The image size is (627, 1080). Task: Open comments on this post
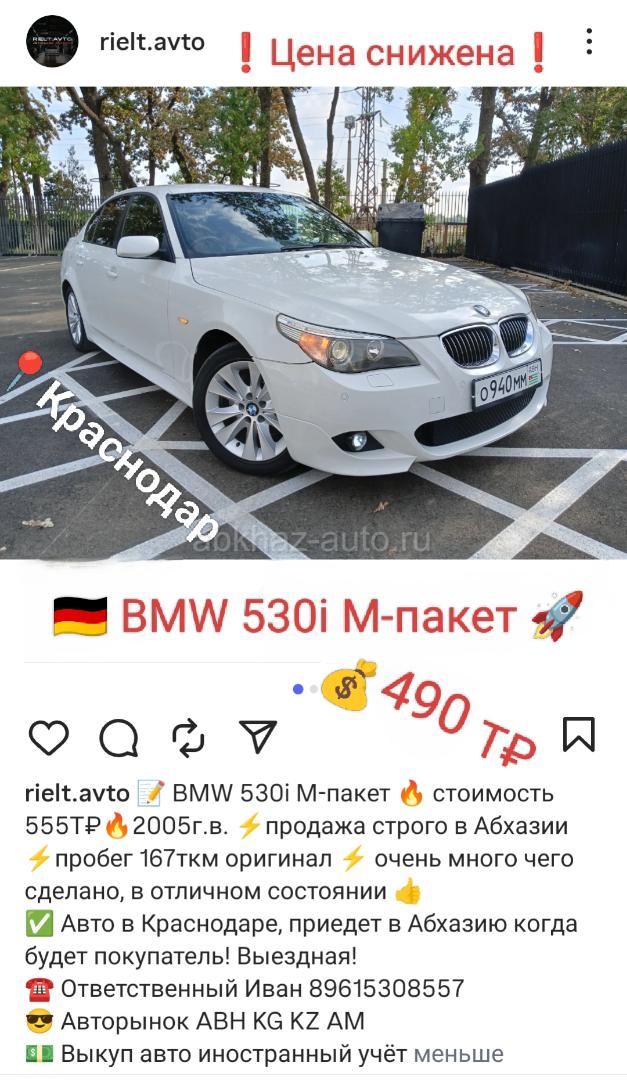click(x=119, y=737)
